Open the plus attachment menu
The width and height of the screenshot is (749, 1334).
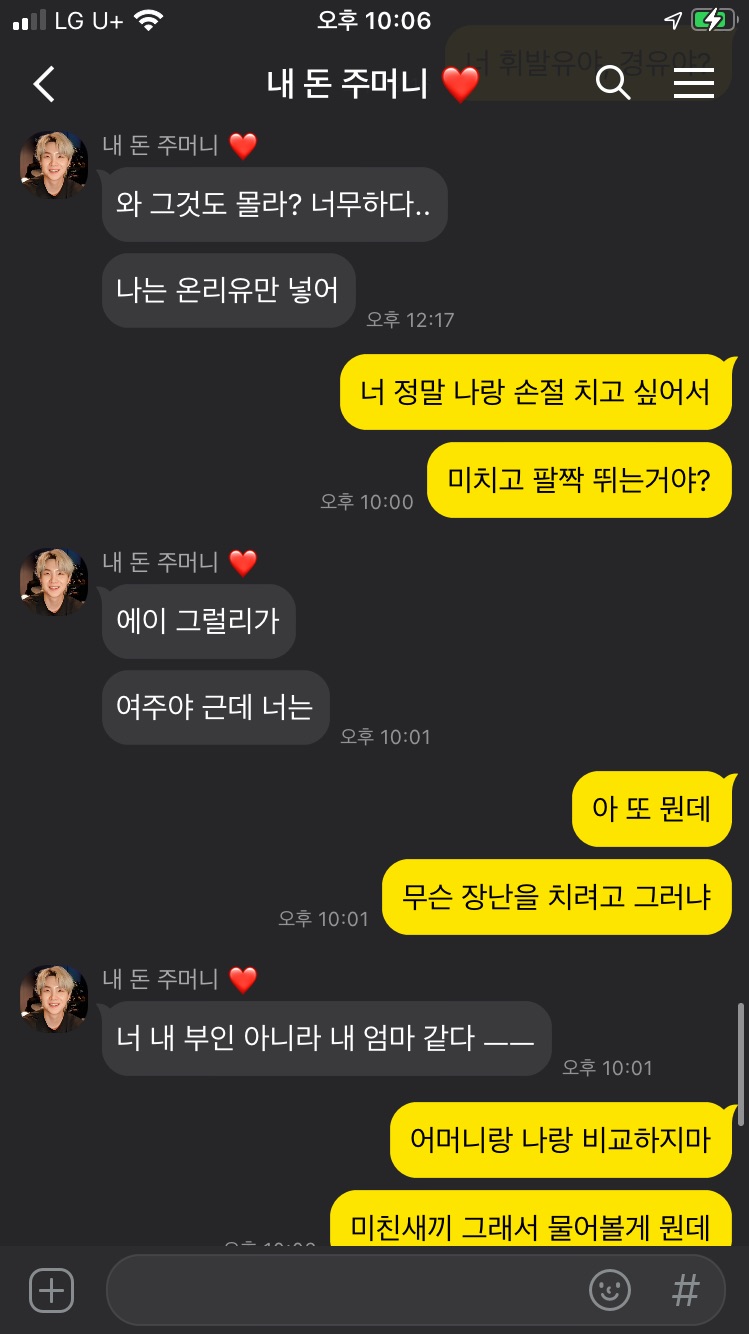51,1290
